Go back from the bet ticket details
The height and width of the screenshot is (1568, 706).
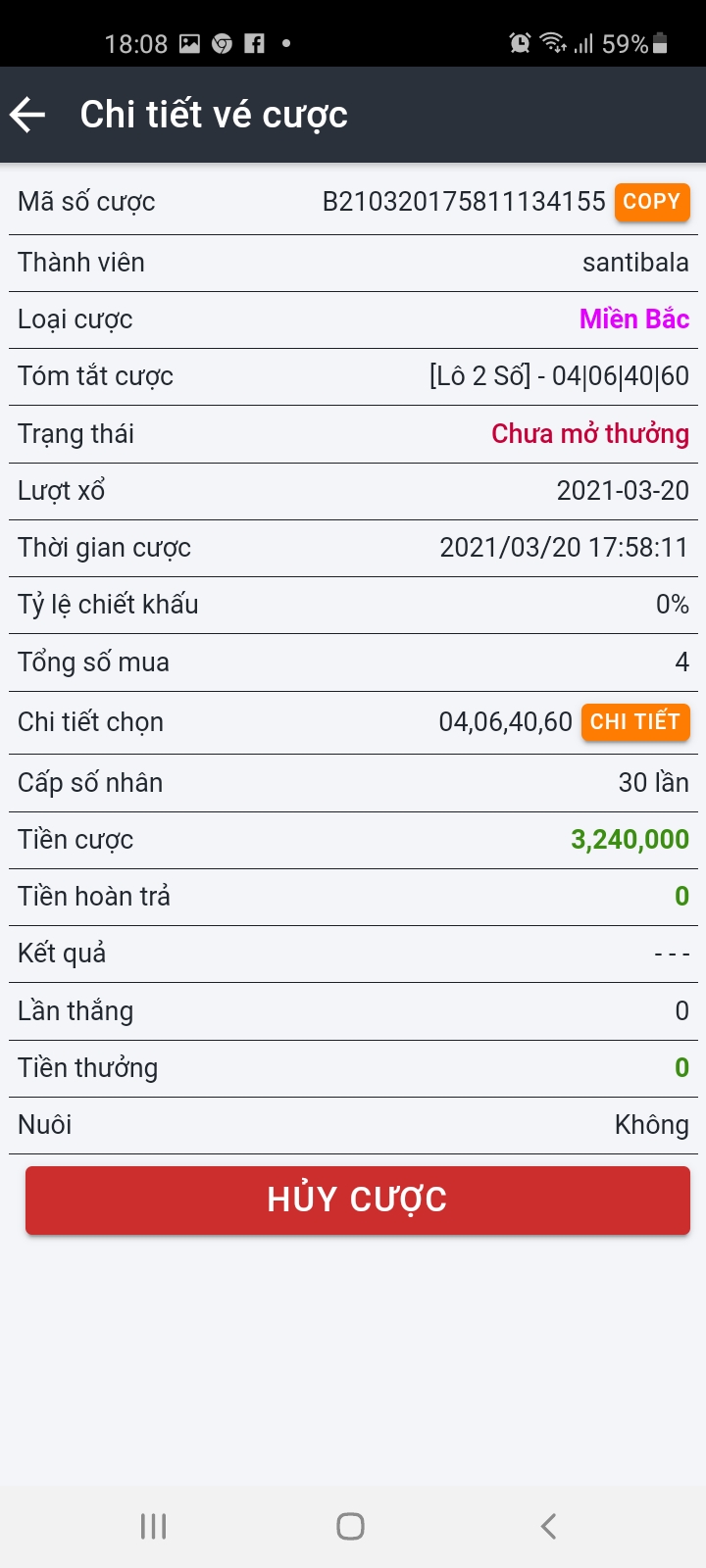click(x=28, y=115)
